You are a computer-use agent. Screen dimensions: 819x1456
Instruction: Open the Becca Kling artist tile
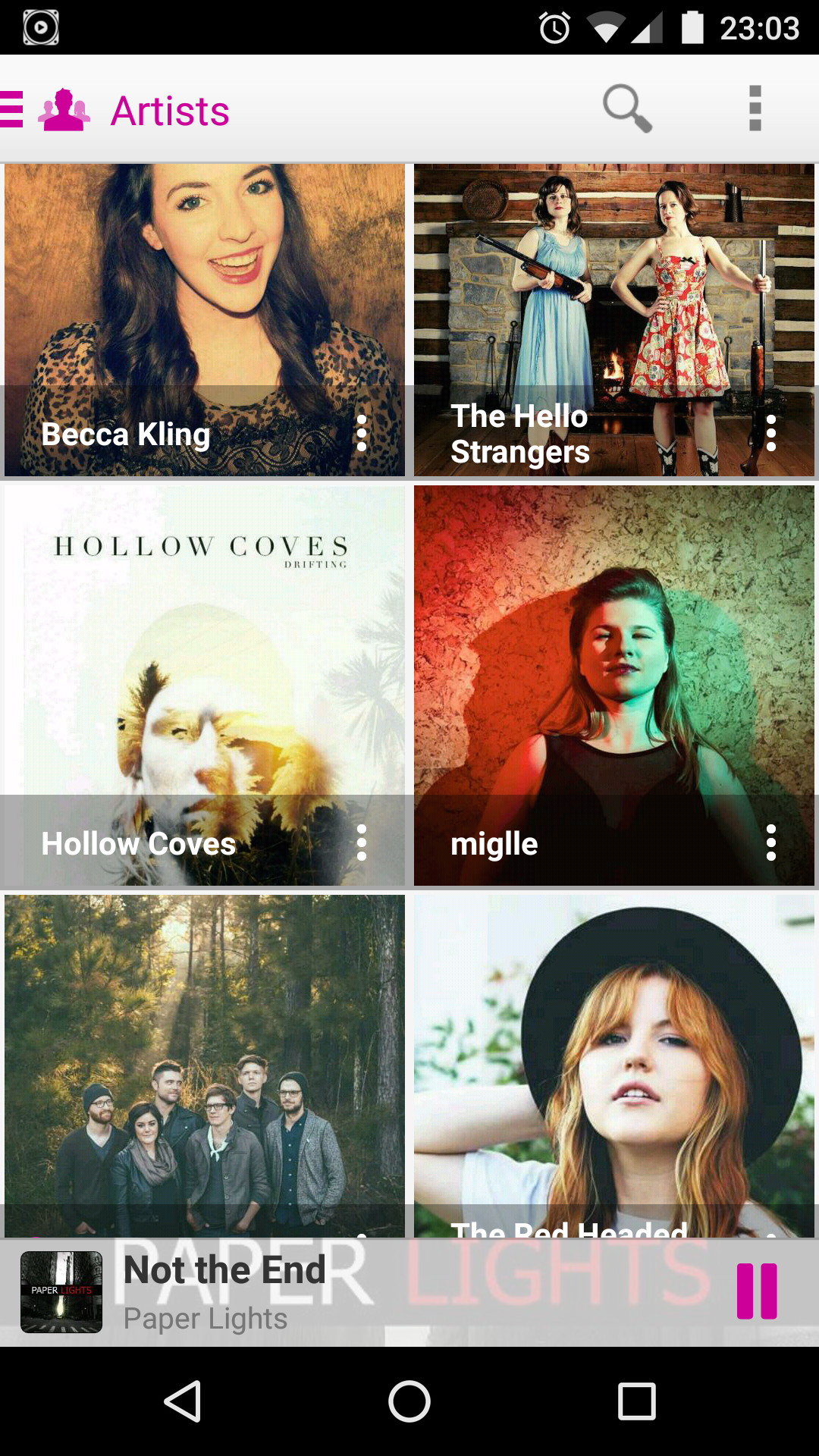(x=205, y=303)
